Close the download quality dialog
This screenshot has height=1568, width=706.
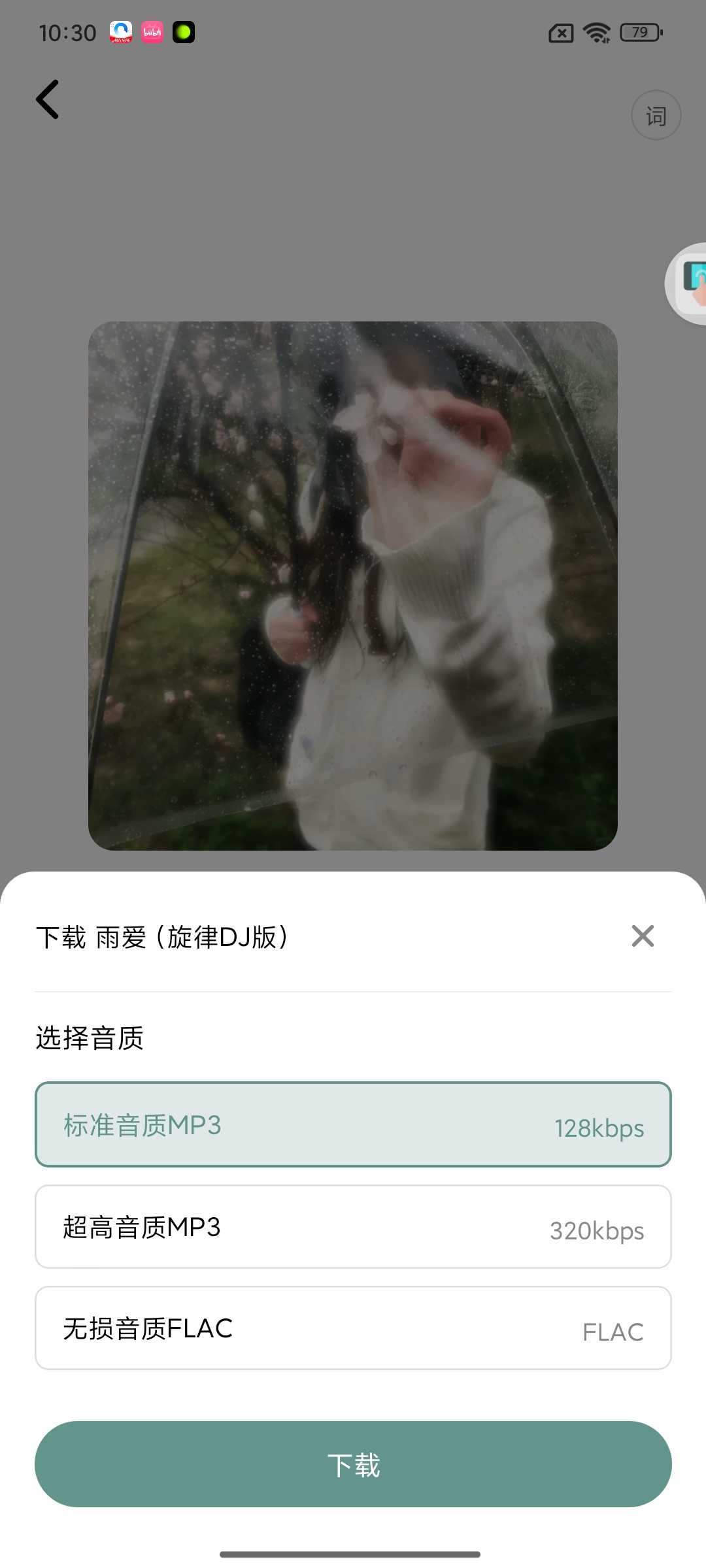coord(643,936)
